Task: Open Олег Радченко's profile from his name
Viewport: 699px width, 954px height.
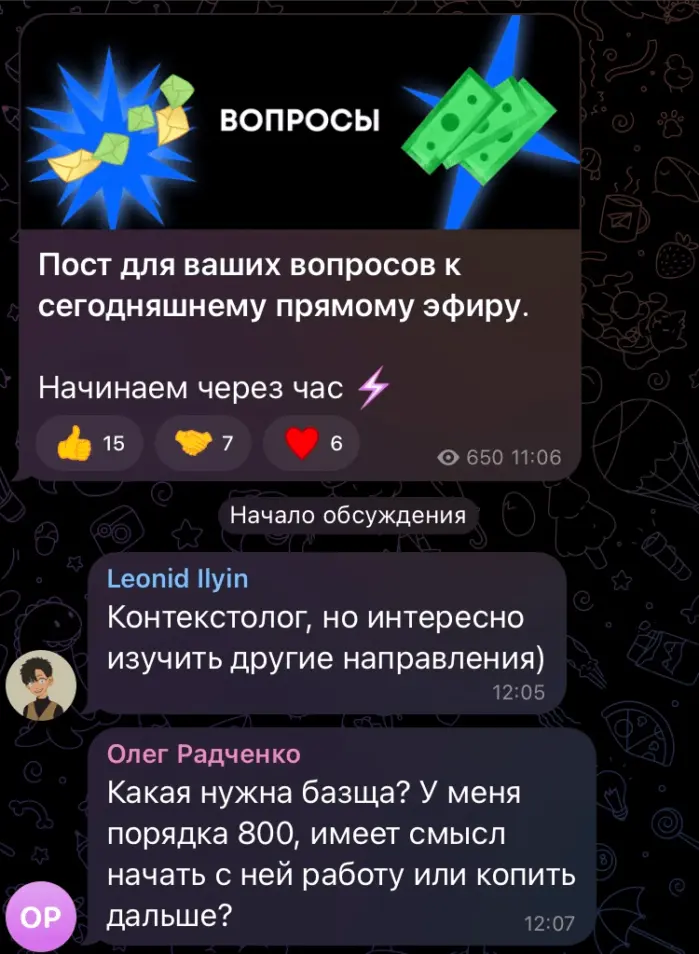Action: pyautogui.click(x=203, y=753)
